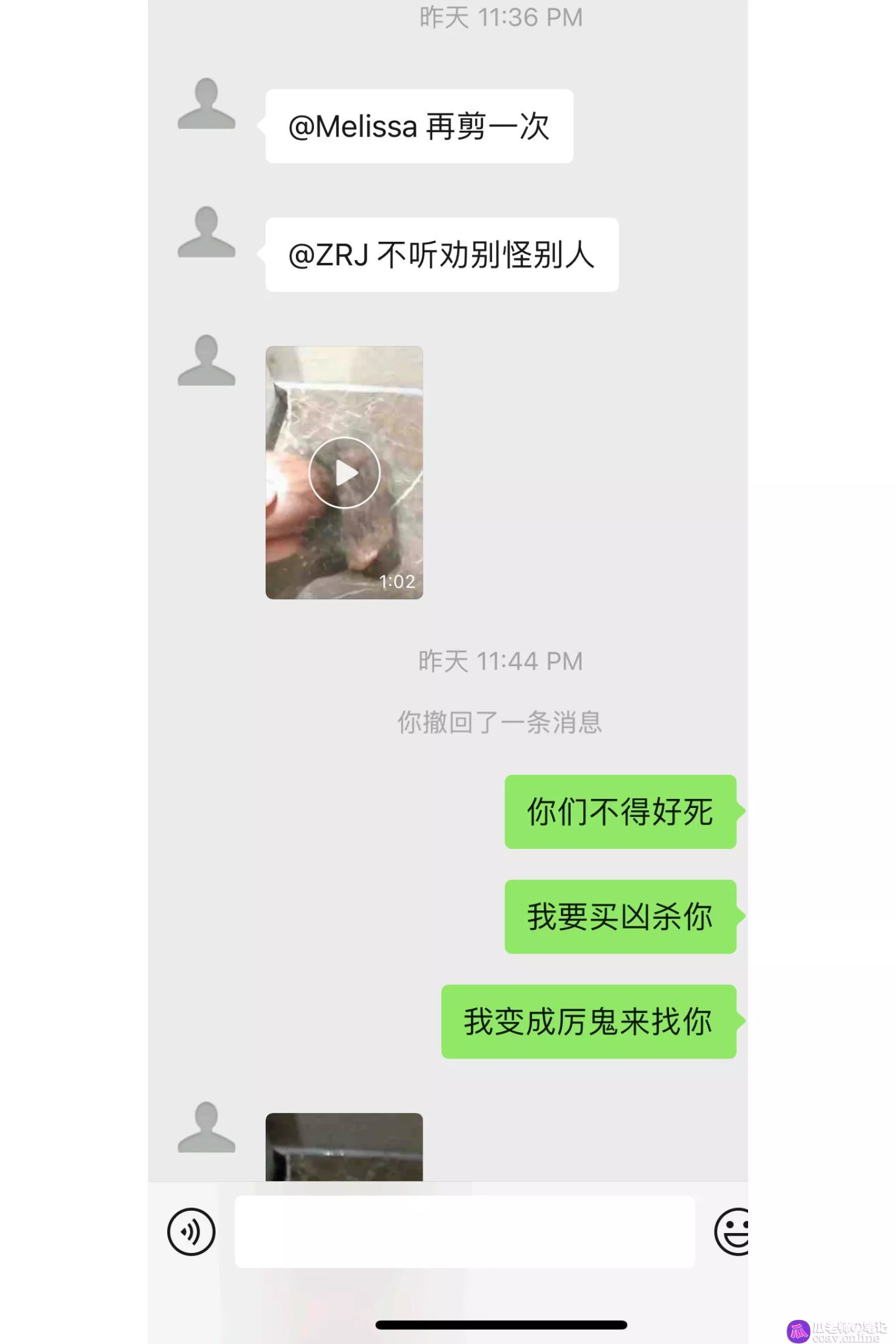Focus the message text input field
The height and width of the screenshot is (1344, 896).
[x=464, y=1231]
